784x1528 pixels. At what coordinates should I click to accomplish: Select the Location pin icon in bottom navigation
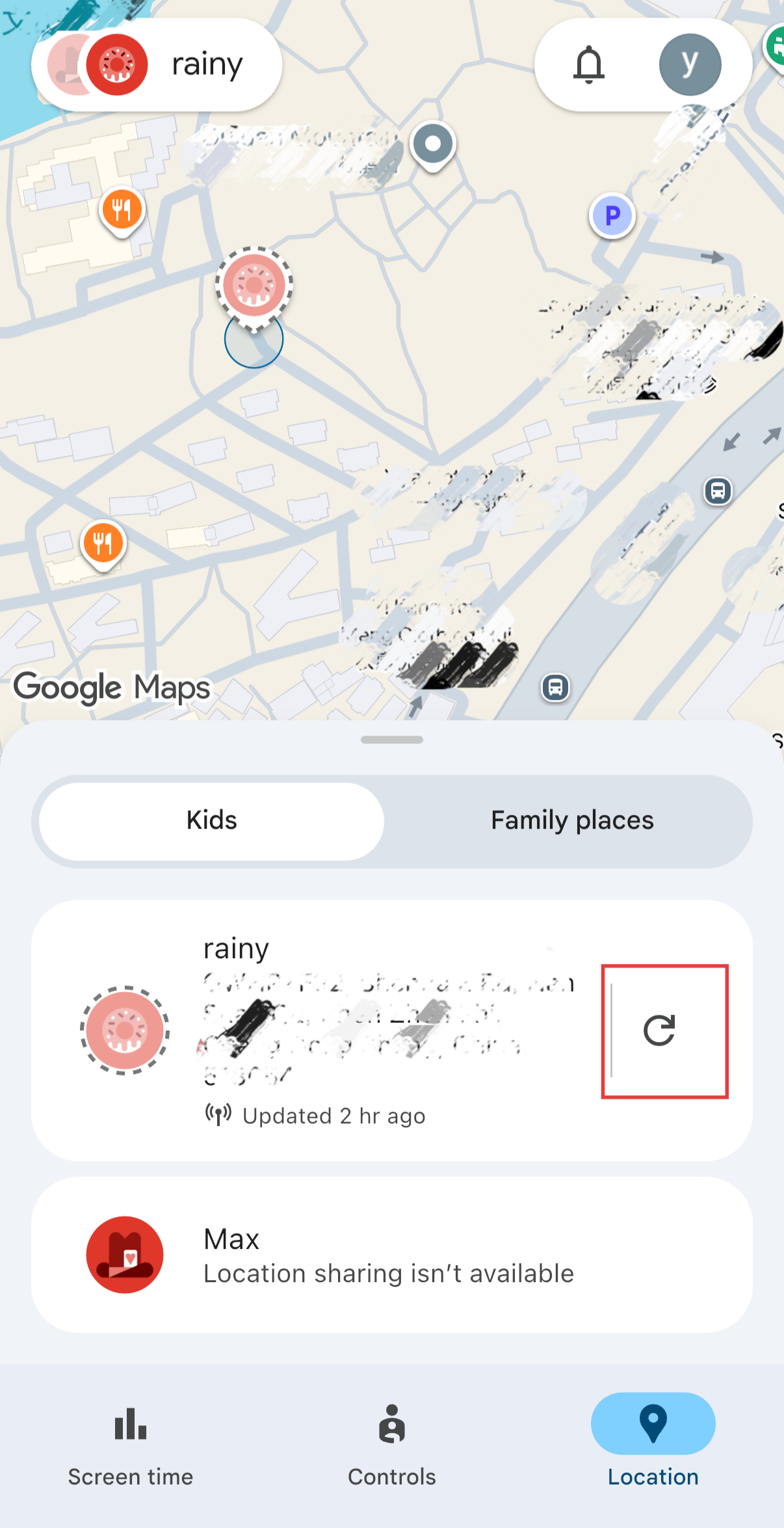(653, 1424)
